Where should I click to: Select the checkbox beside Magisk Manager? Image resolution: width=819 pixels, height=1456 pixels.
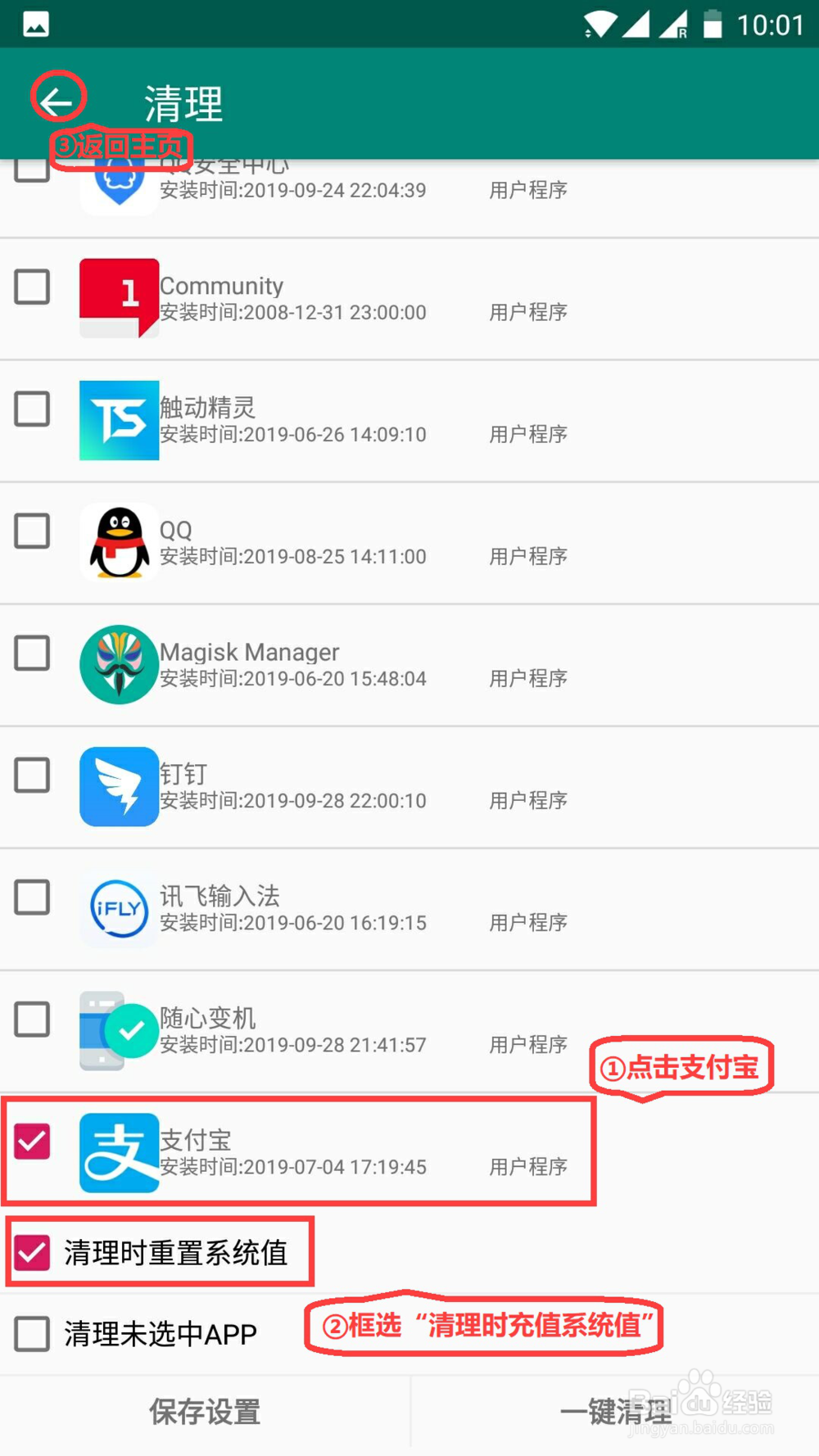pos(32,653)
